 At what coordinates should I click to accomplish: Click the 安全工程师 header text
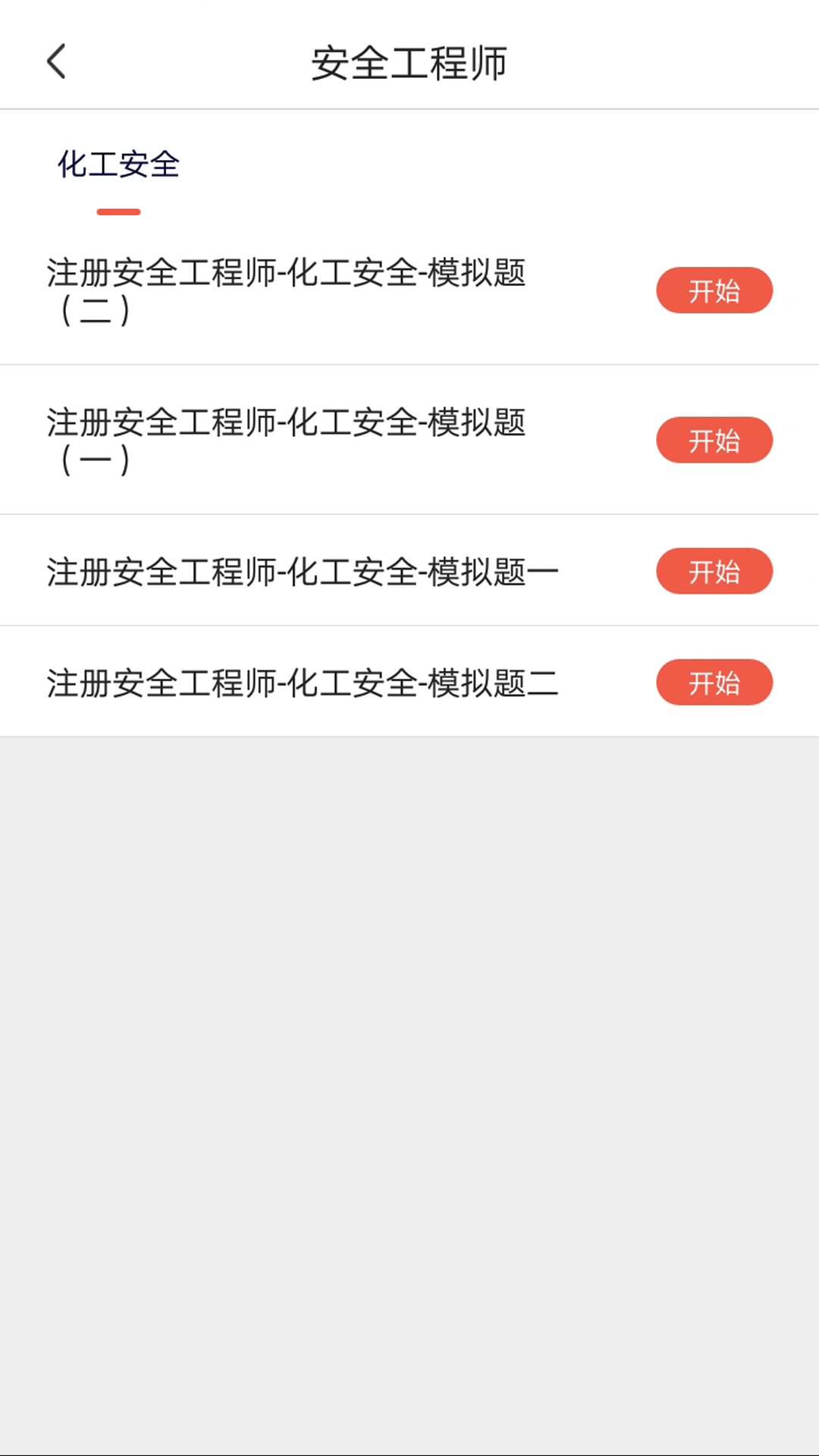tap(409, 63)
